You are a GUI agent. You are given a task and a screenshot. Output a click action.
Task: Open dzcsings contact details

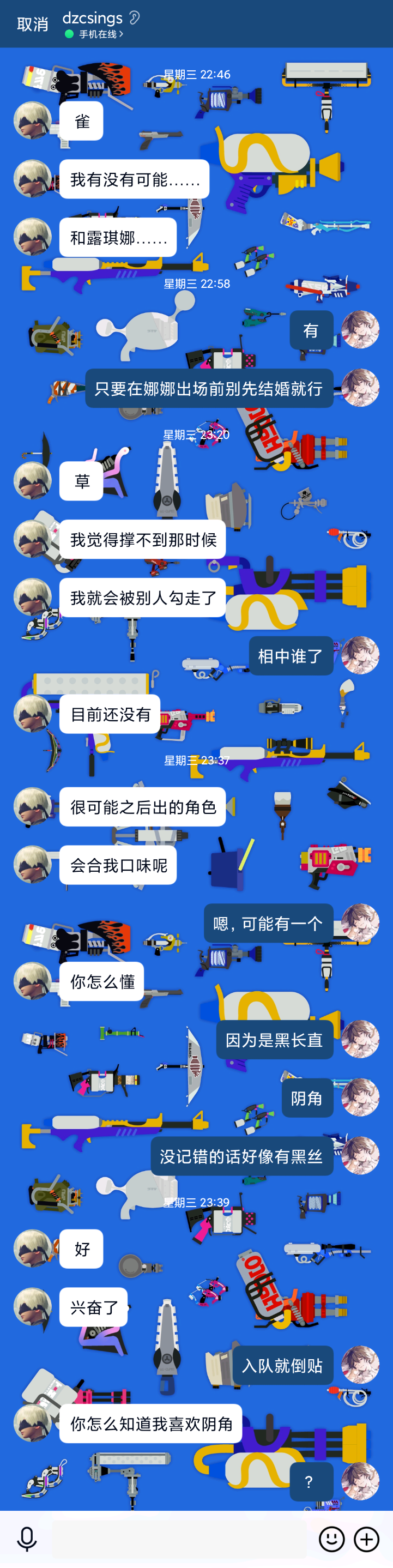pos(93,18)
